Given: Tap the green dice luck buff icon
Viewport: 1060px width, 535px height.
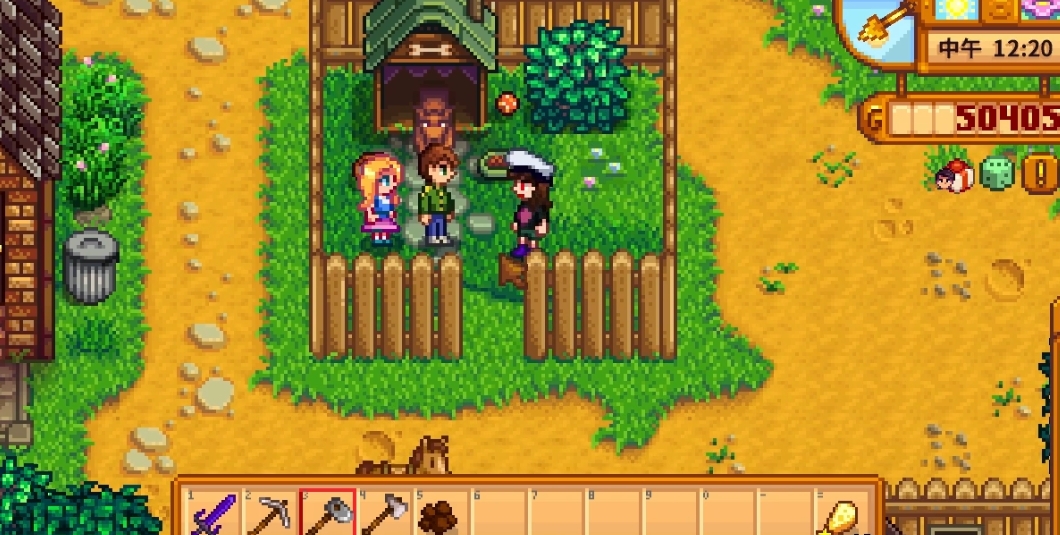Looking at the screenshot, I should (996, 173).
